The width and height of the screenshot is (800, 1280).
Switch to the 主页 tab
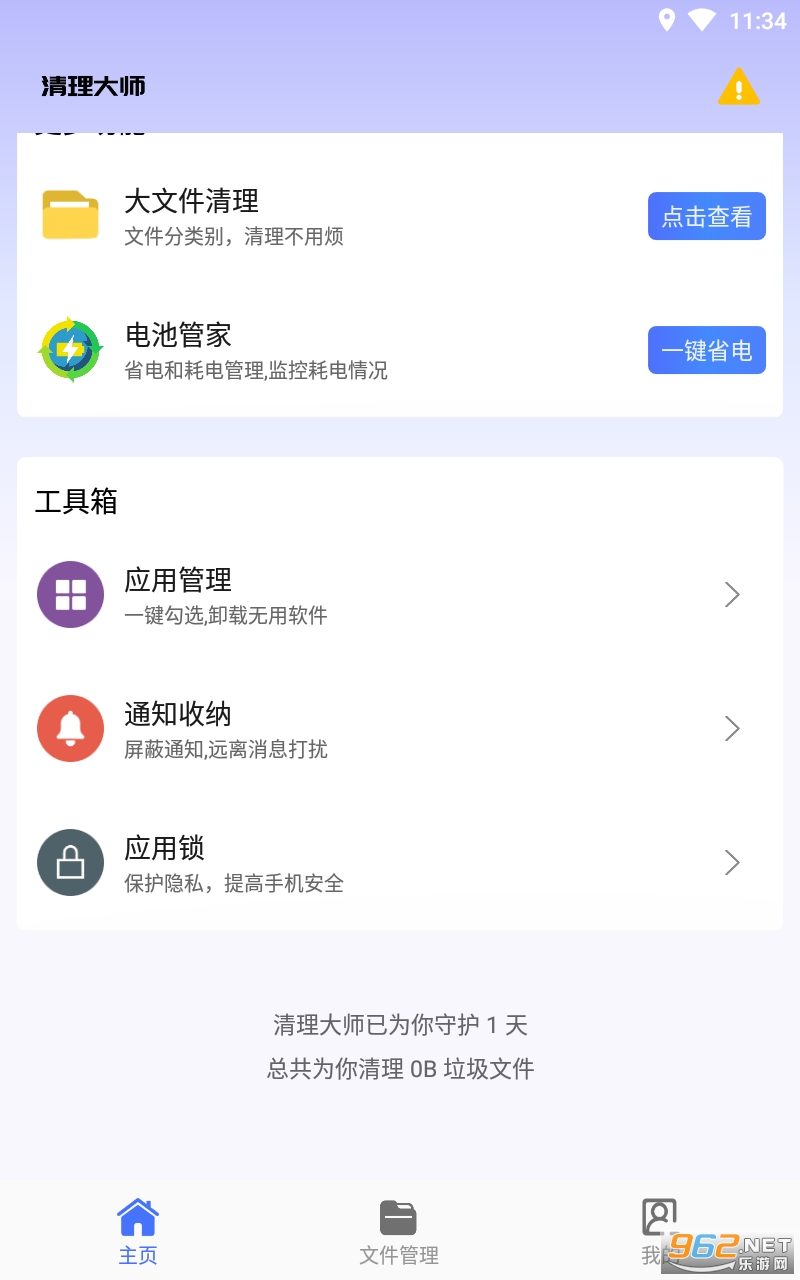coord(138,1232)
